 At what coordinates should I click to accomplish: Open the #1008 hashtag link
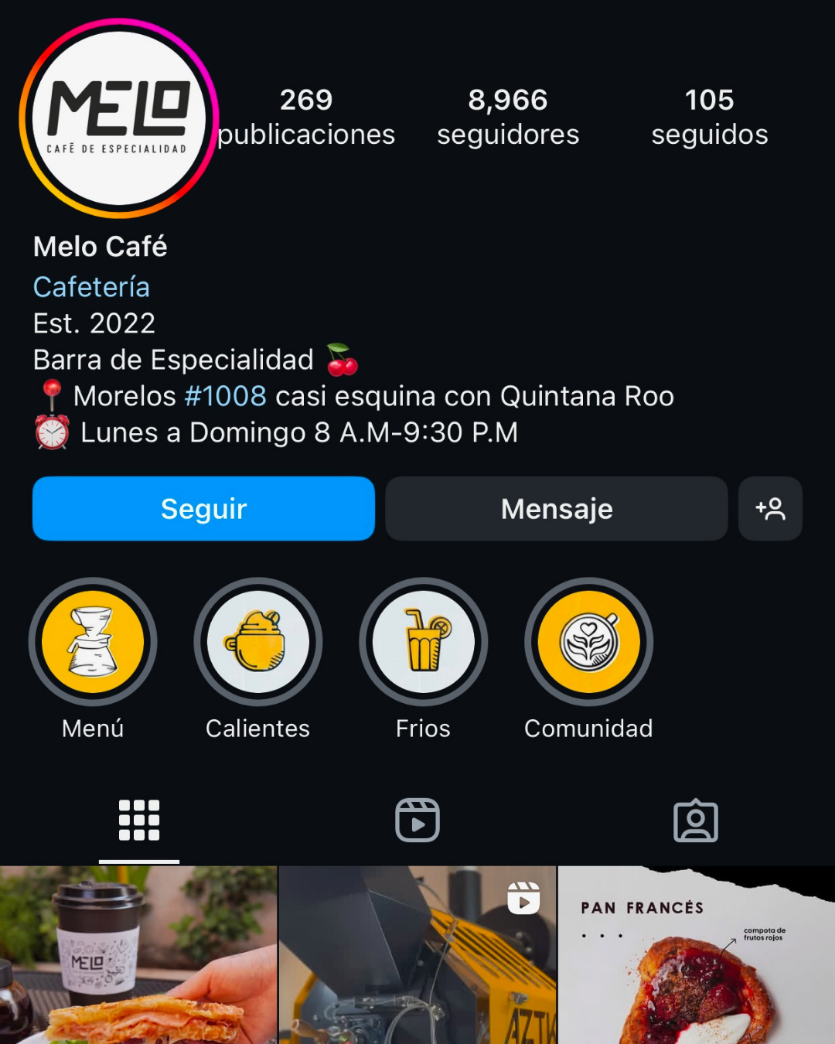pos(225,396)
